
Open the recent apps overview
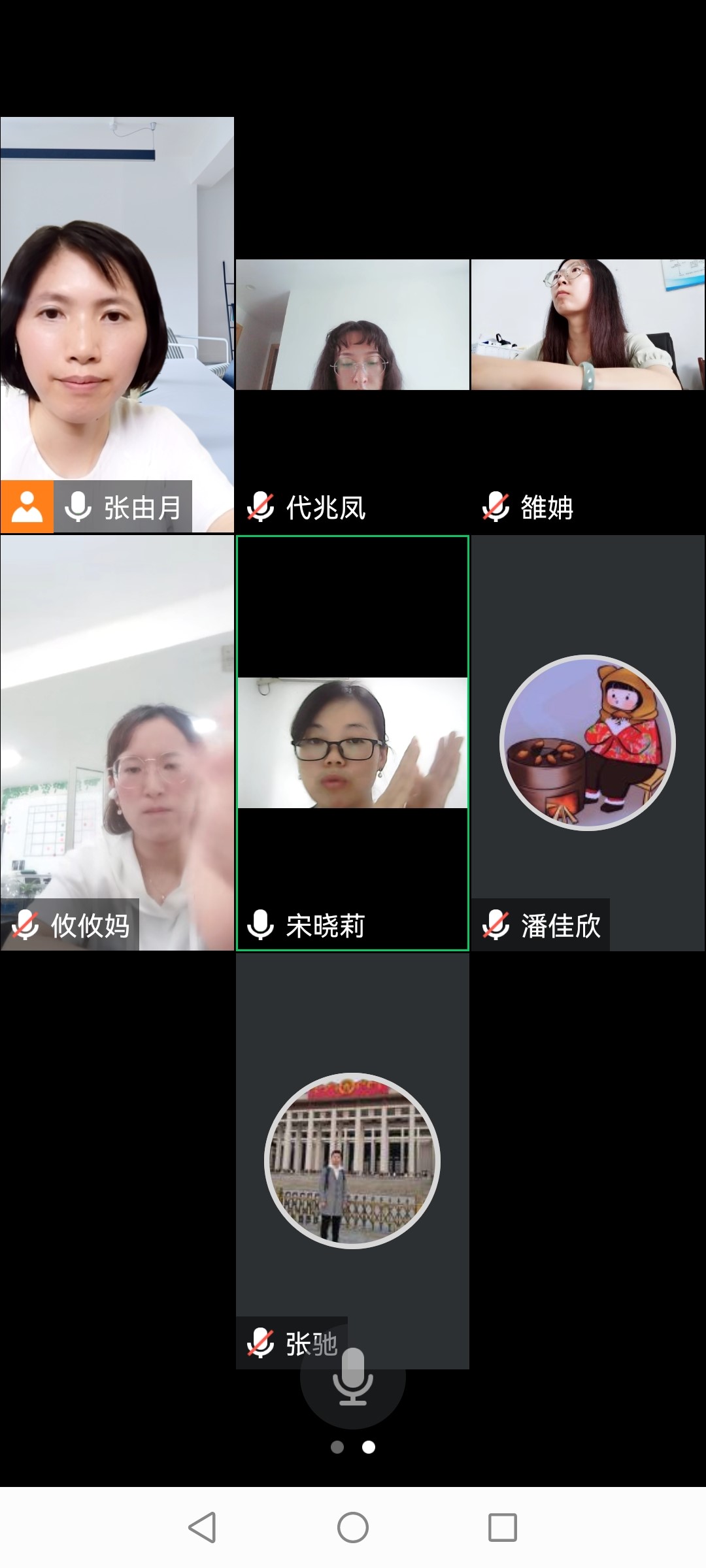(502, 1527)
